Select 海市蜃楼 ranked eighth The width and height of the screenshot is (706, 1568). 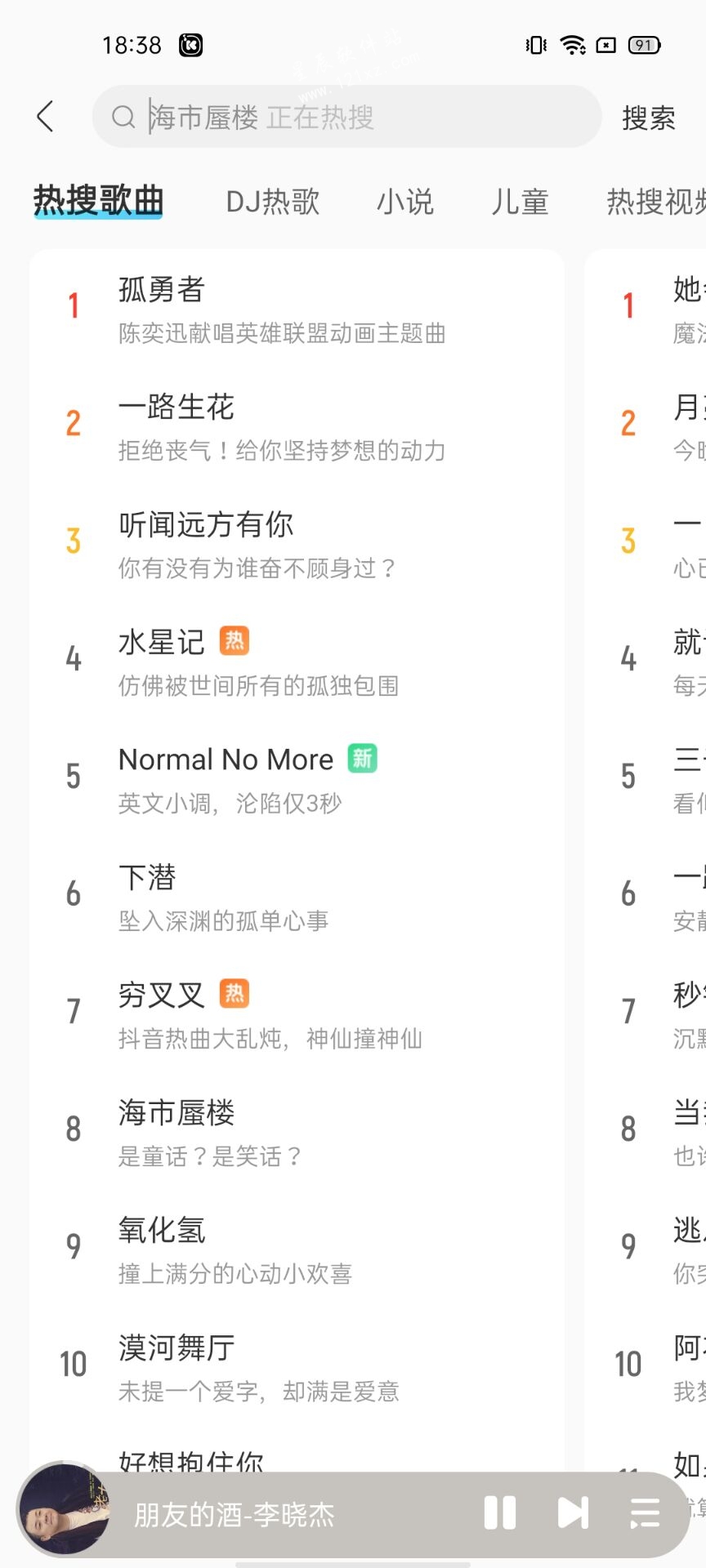(297, 1133)
